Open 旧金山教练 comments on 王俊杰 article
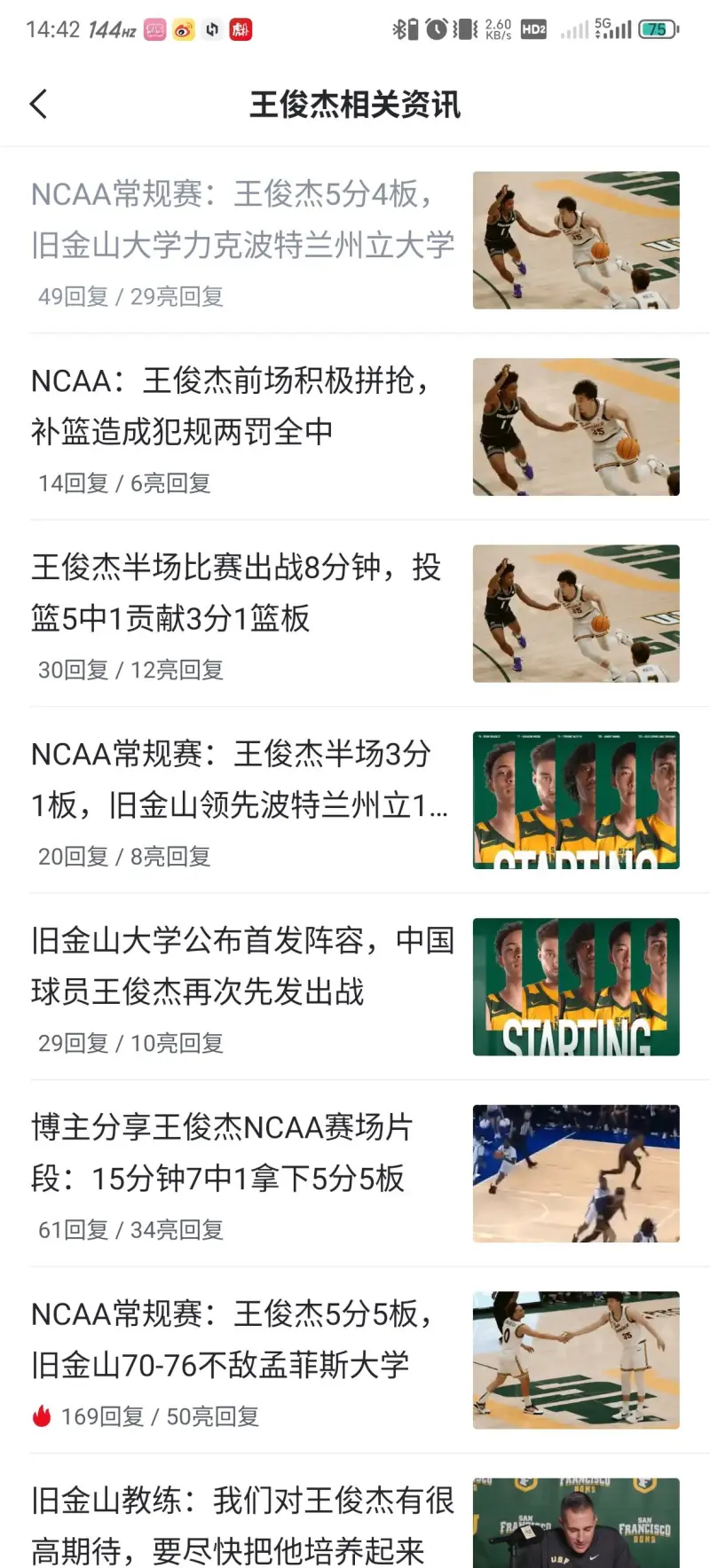Viewport: 710px width, 1568px height. point(242,1524)
